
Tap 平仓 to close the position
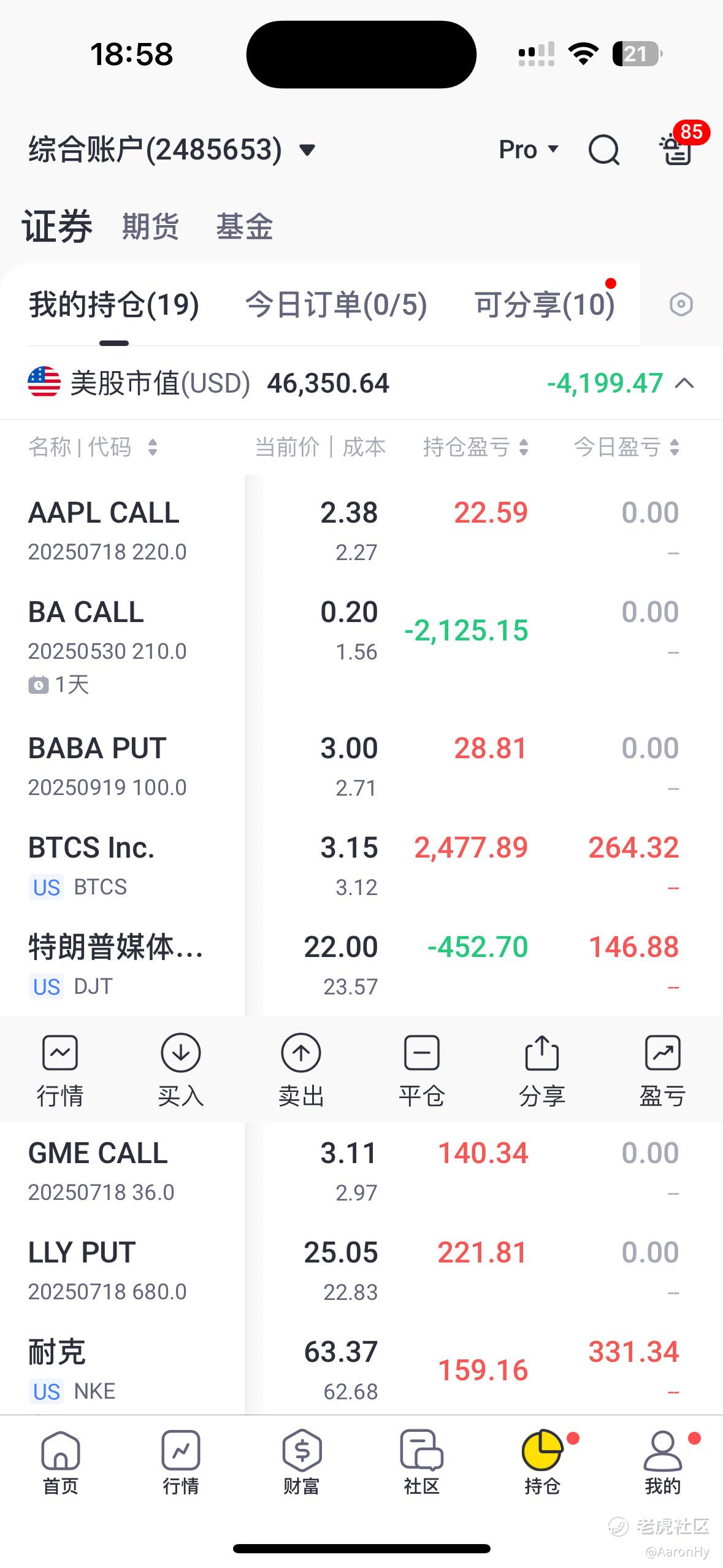(422, 1070)
